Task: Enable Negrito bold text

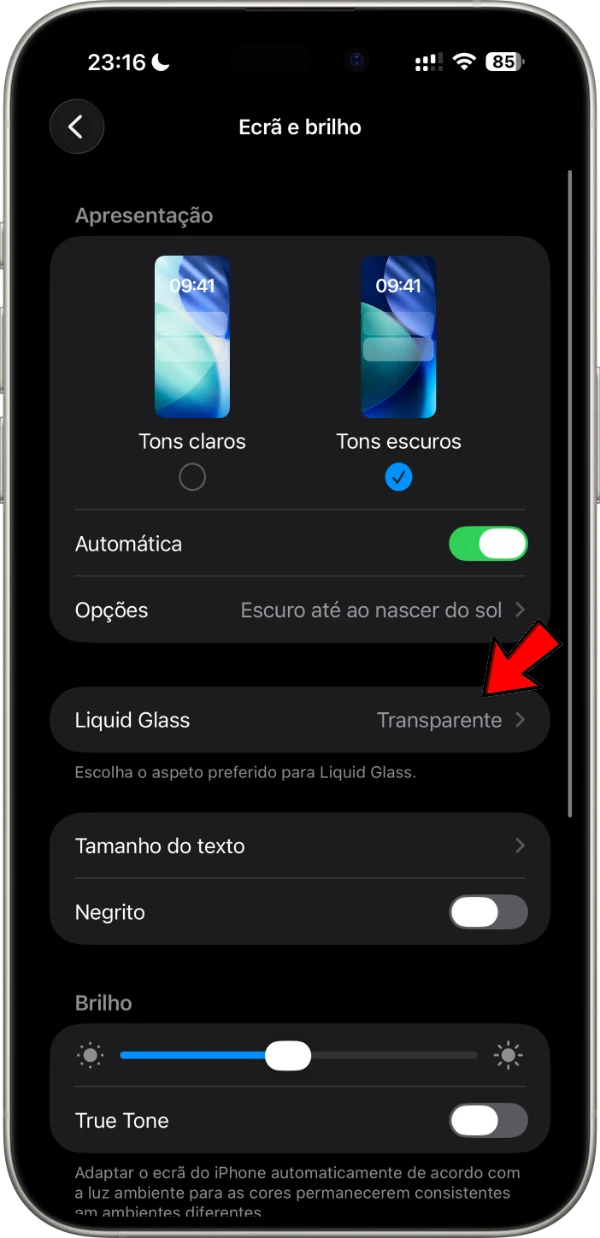Action: [488, 912]
